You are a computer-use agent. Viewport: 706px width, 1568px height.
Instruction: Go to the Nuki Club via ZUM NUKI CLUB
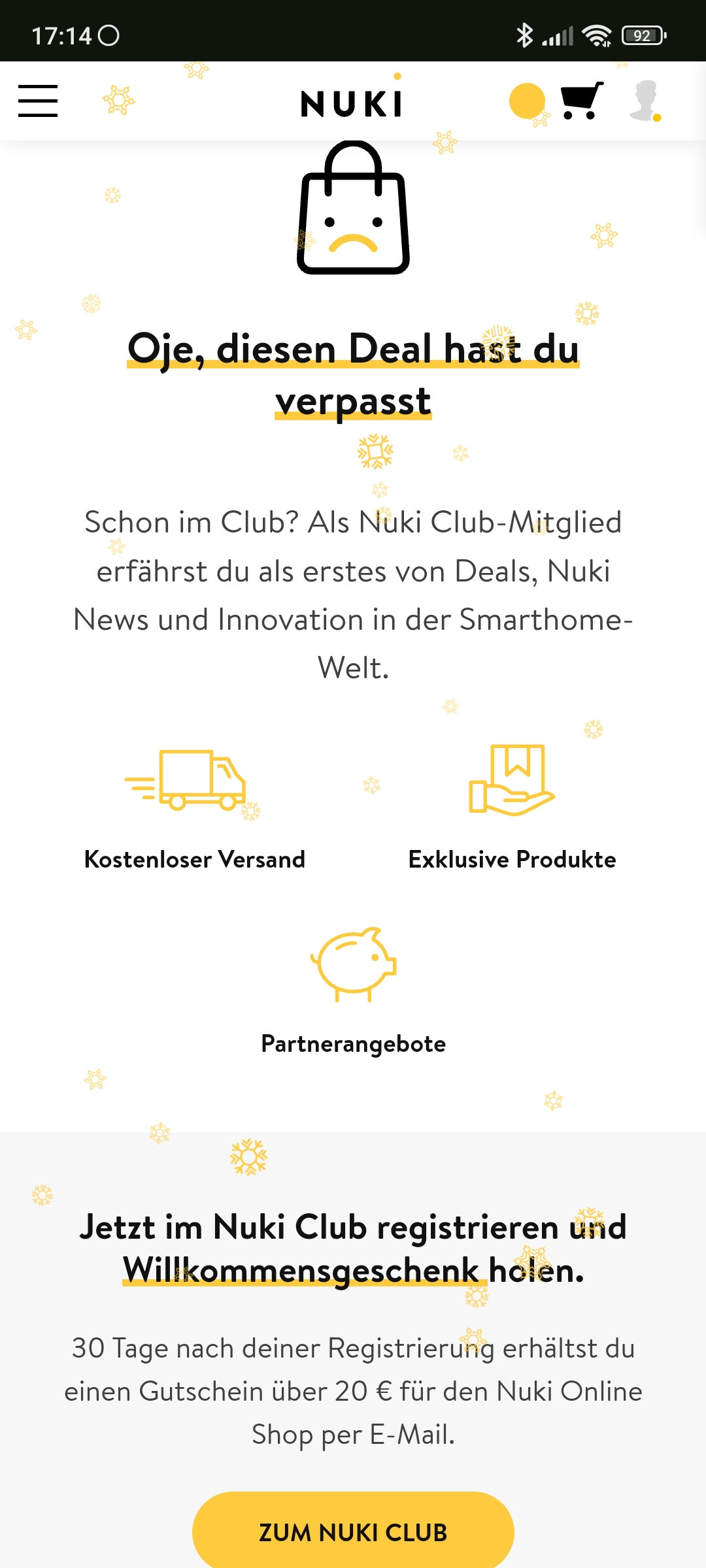(353, 1531)
